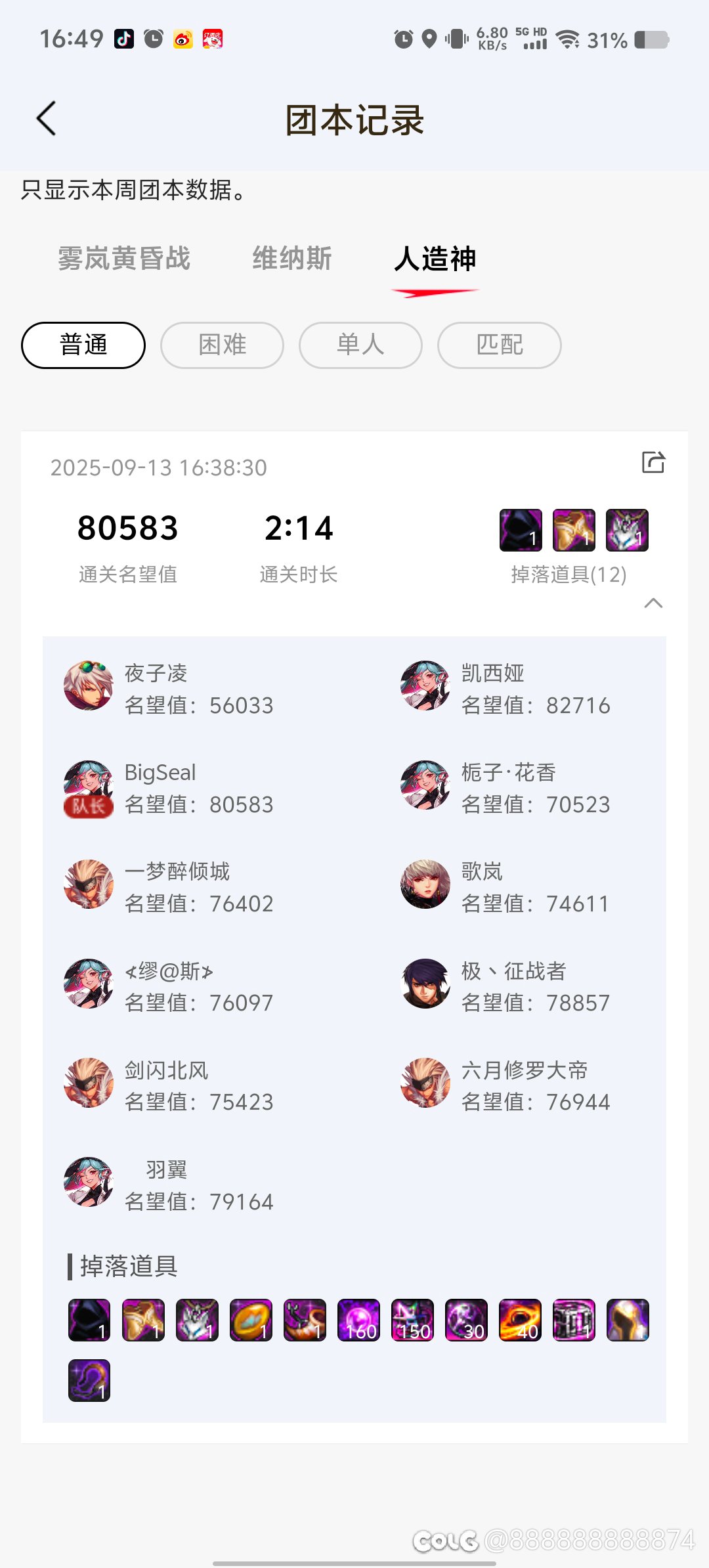Switch to the 维纳斯 tab
This screenshot has width=709, height=1568.
292,258
